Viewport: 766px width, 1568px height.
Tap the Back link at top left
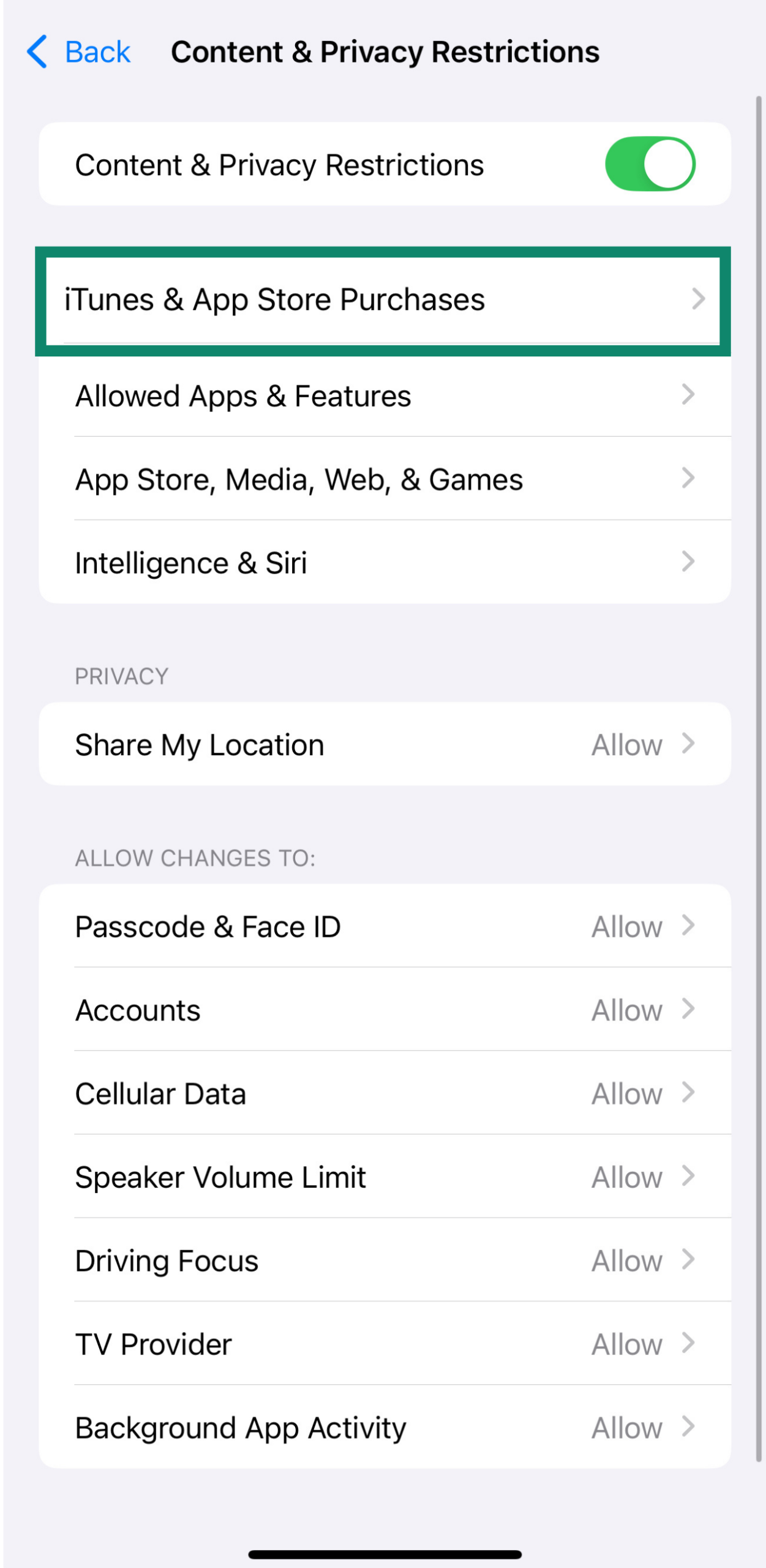coord(97,52)
